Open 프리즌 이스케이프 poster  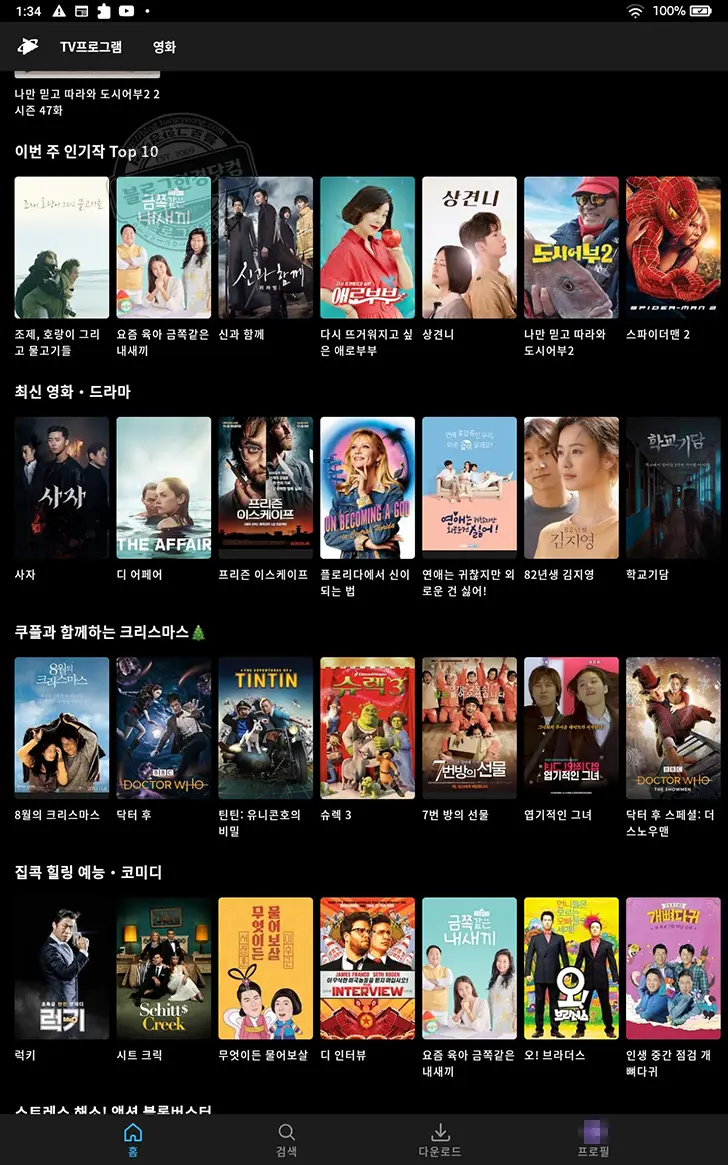(265, 488)
